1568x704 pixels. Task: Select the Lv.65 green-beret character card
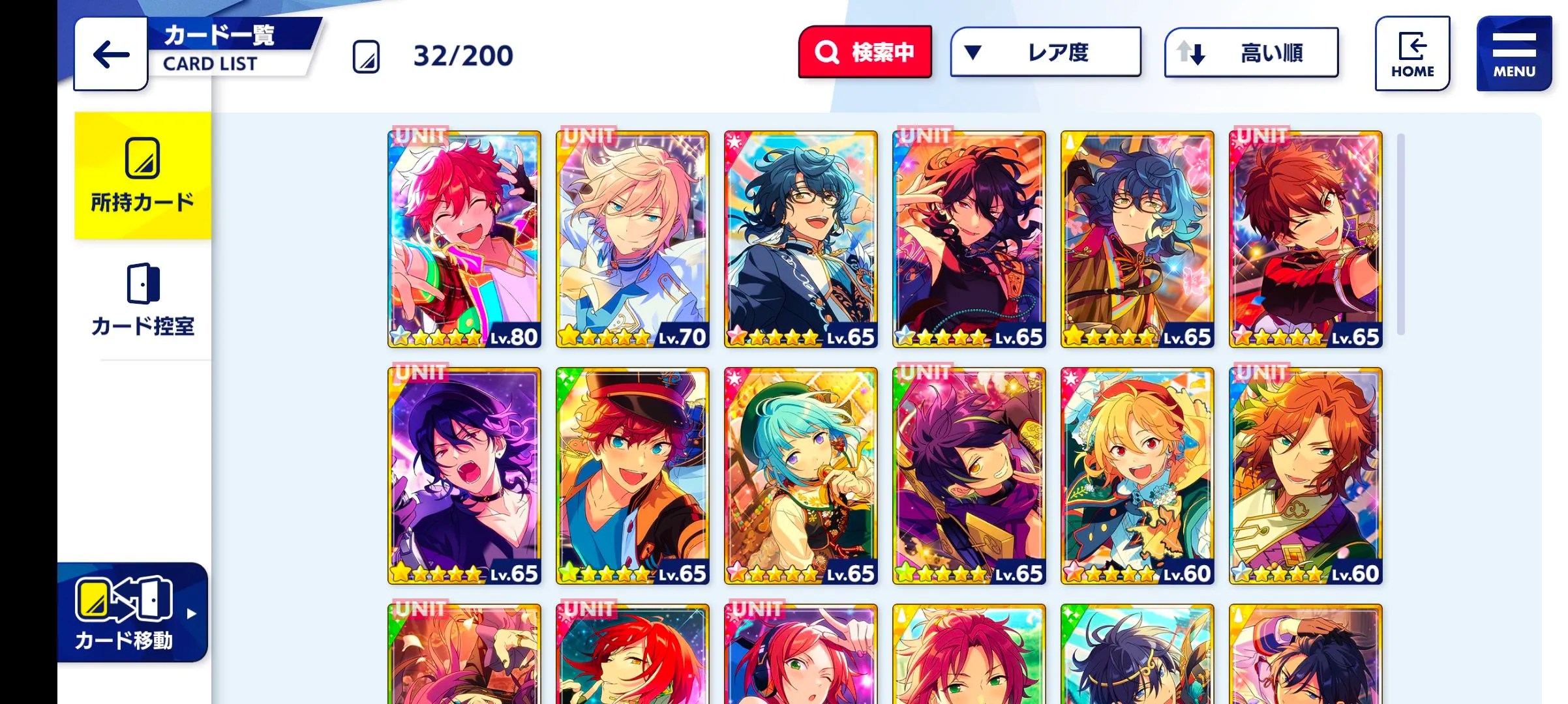(x=801, y=476)
